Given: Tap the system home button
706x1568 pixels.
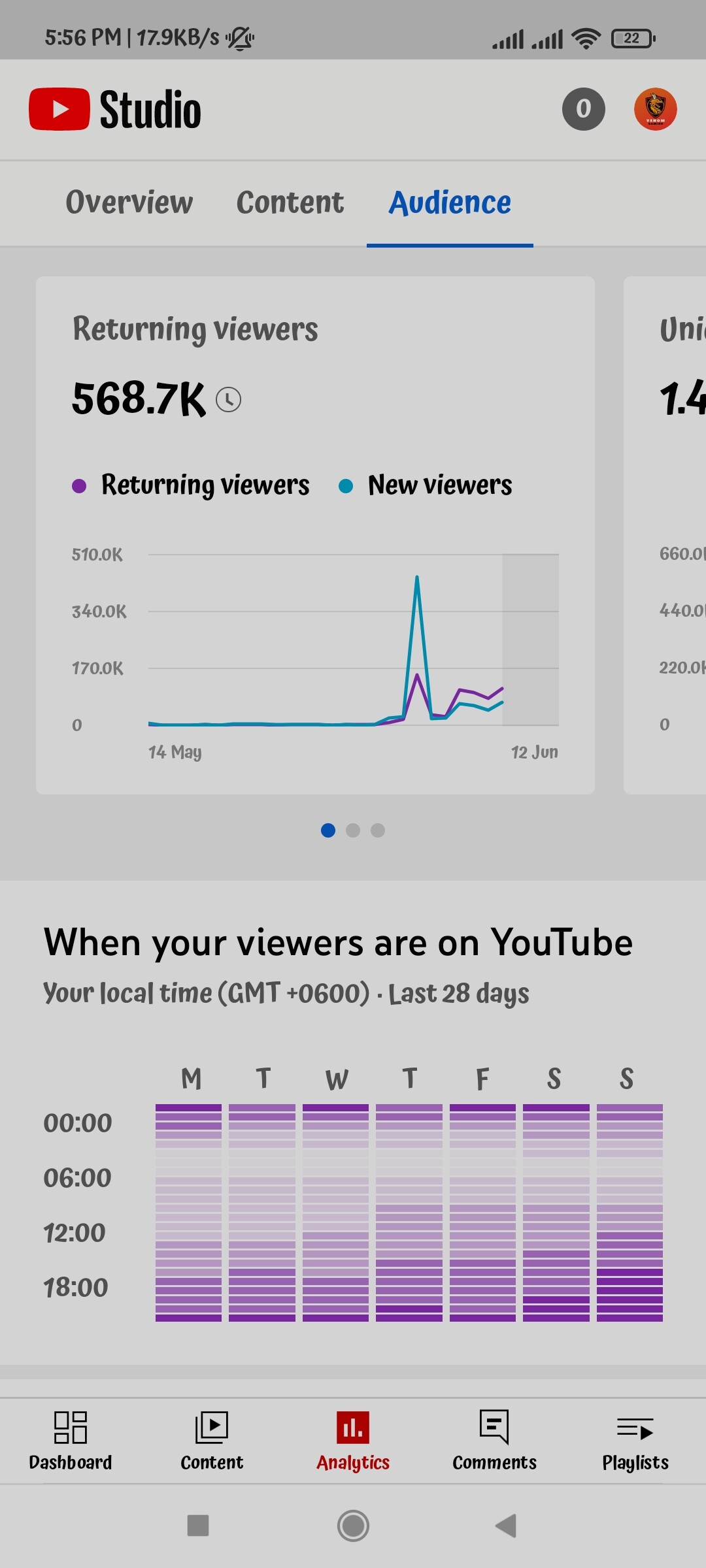Looking at the screenshot, I should 353,1526.
